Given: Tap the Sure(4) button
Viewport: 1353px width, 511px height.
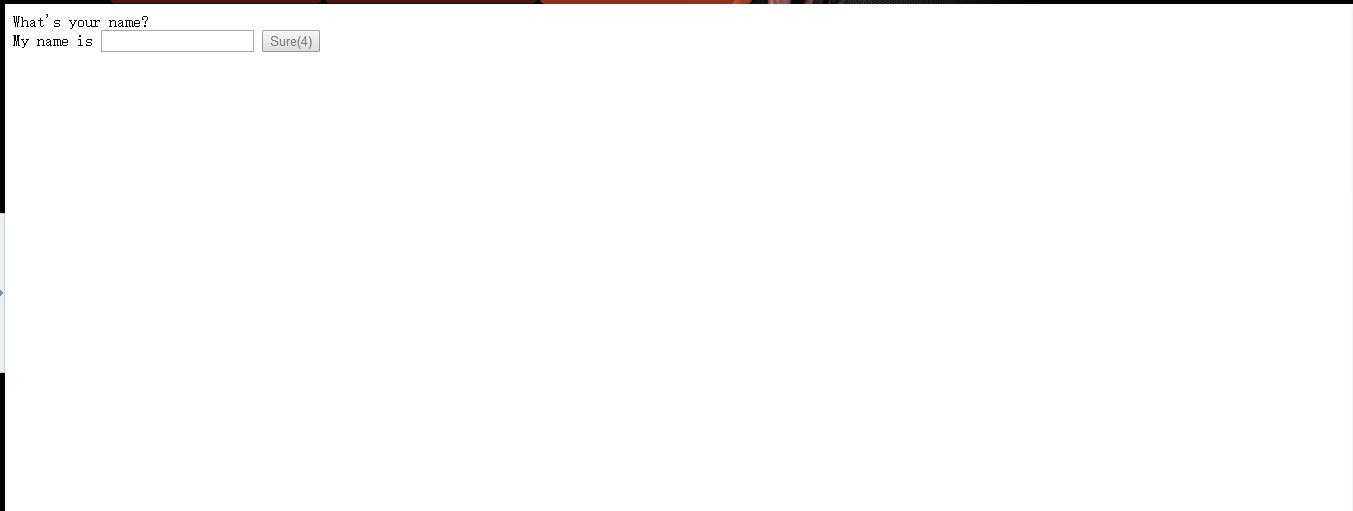Looking at the screenshot, I should [290, 41].
